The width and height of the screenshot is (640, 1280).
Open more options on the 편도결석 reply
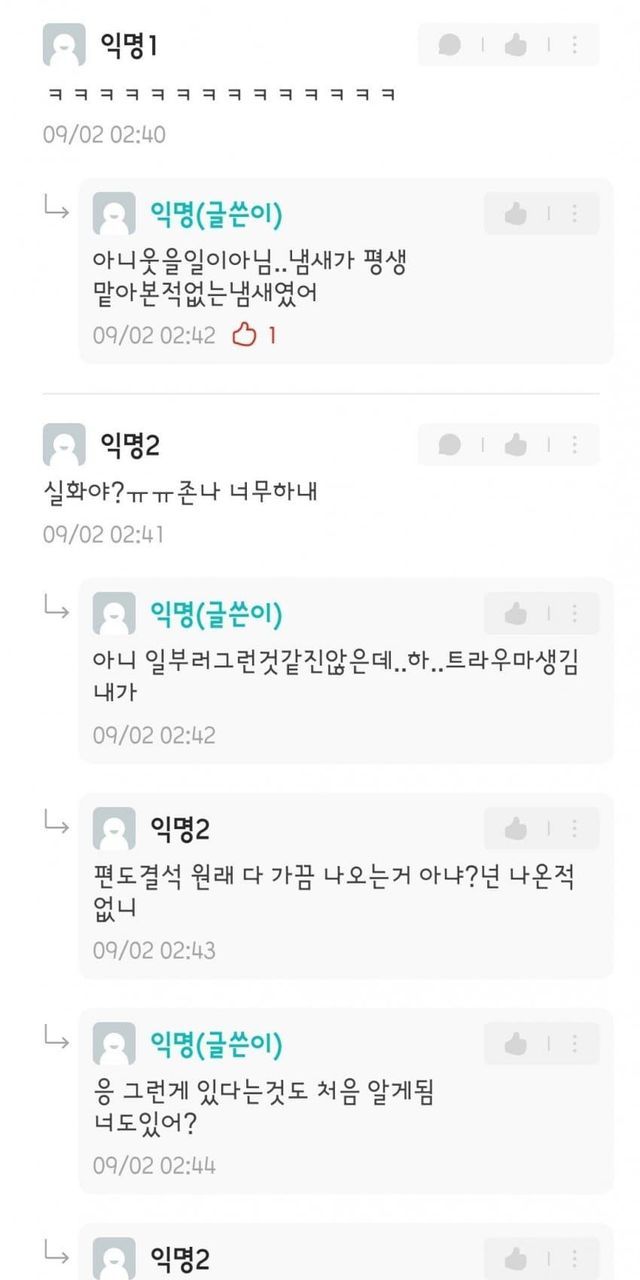point(575,828)
